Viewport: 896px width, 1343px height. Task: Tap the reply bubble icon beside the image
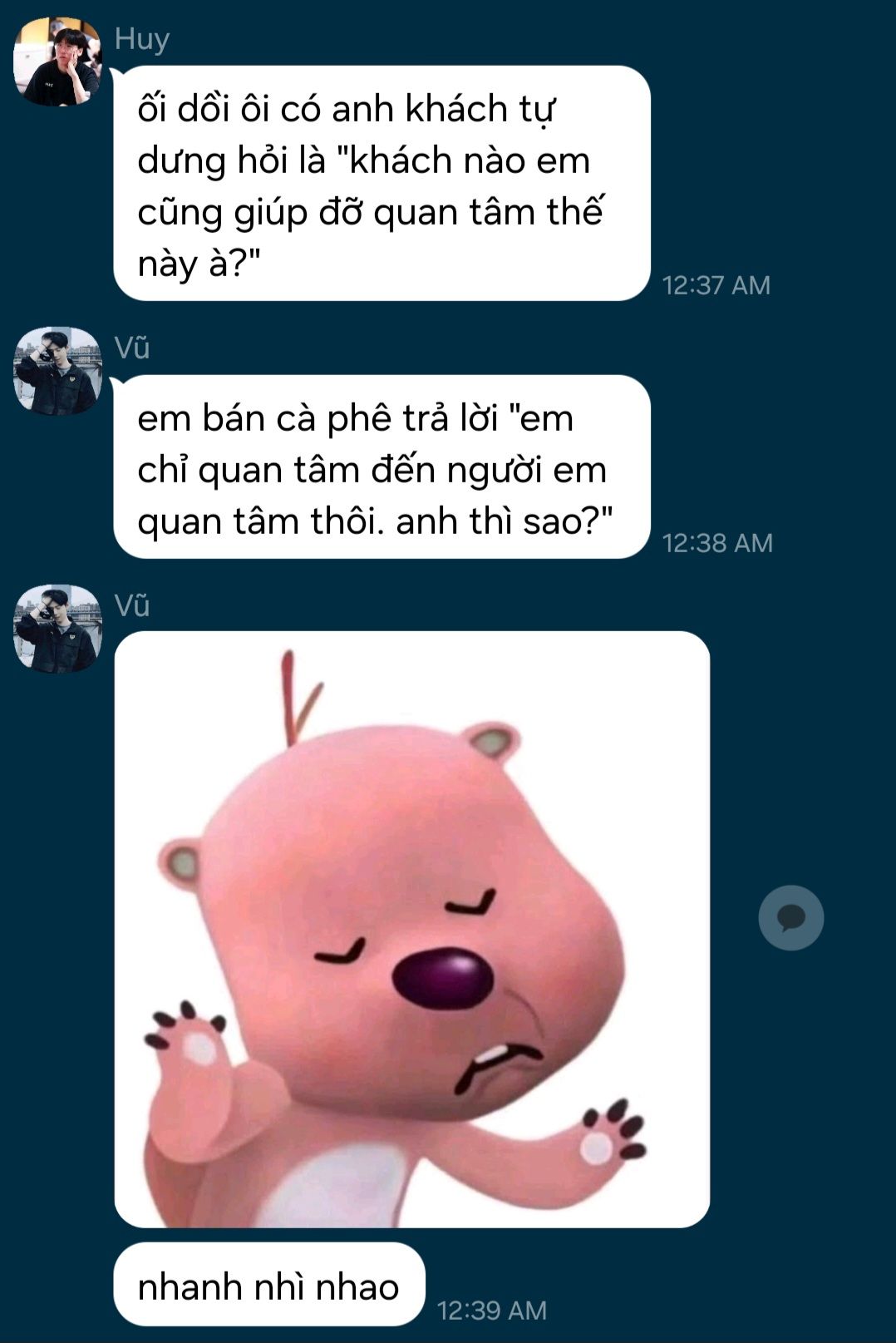[x=790, y=917]
